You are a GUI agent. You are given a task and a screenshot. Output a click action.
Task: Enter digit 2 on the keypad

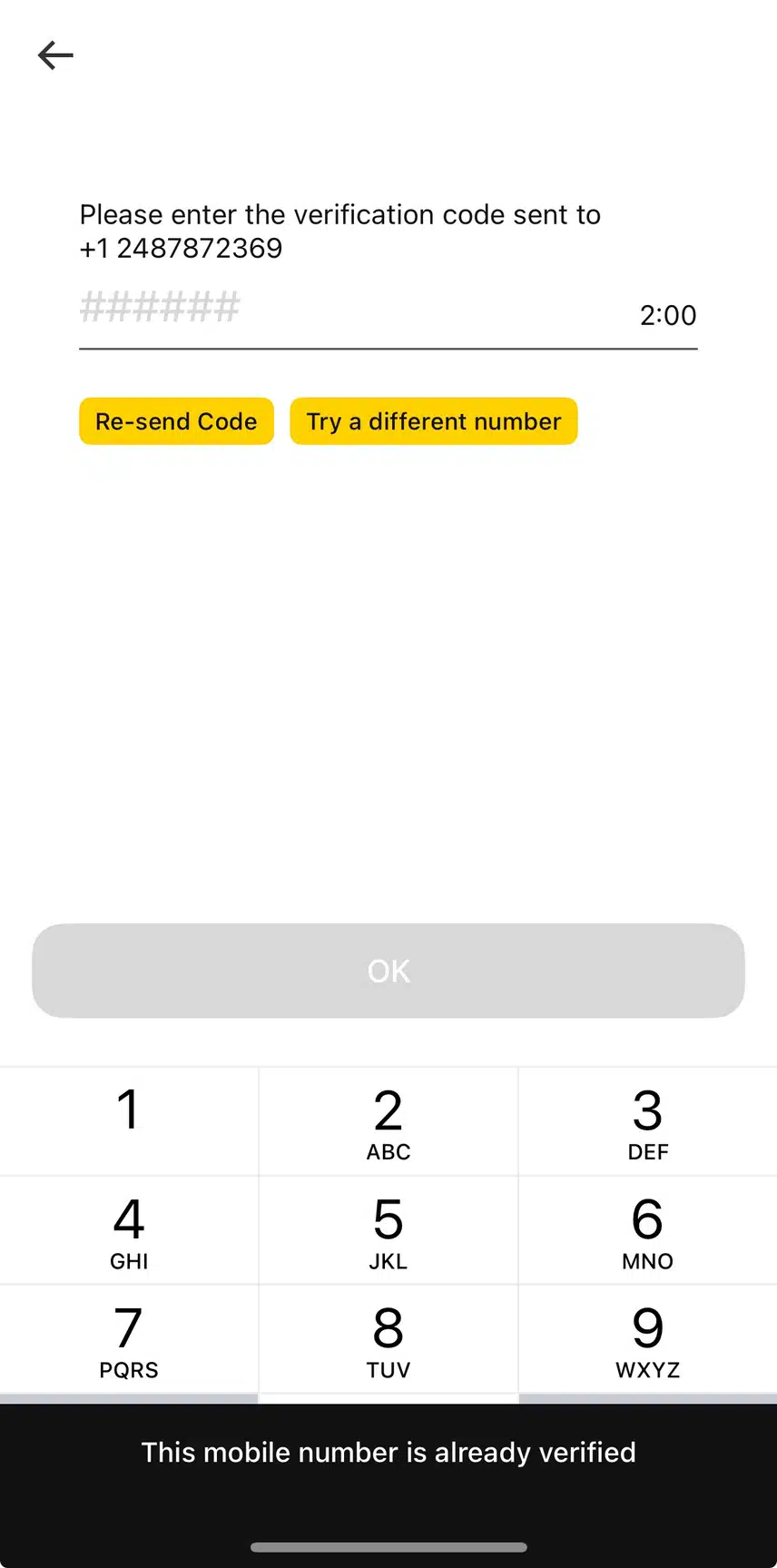pyautogui.click(x=388, y=1122)
